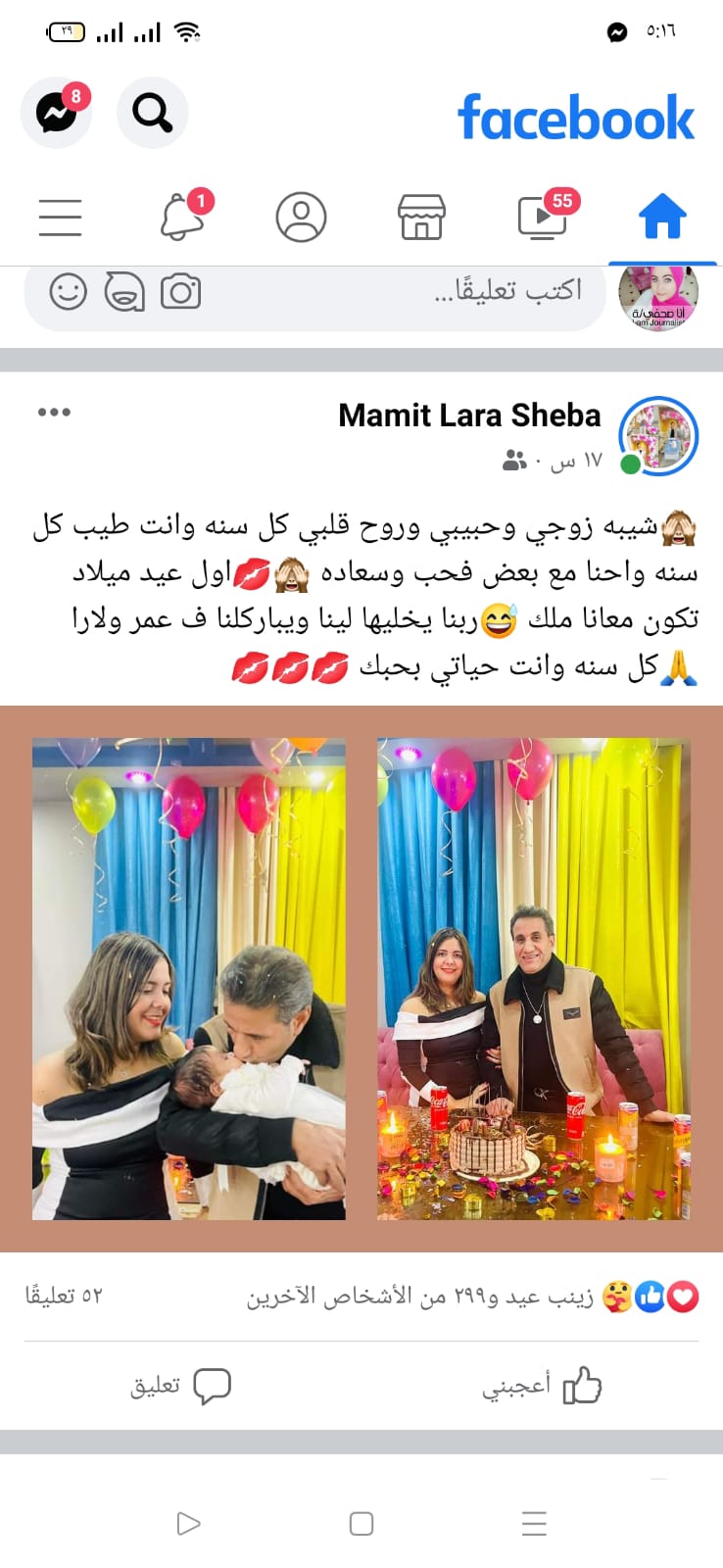Attach a photo using the camera icon
723x1568 pixels.
pyautogui.click(x=180, y=292)
